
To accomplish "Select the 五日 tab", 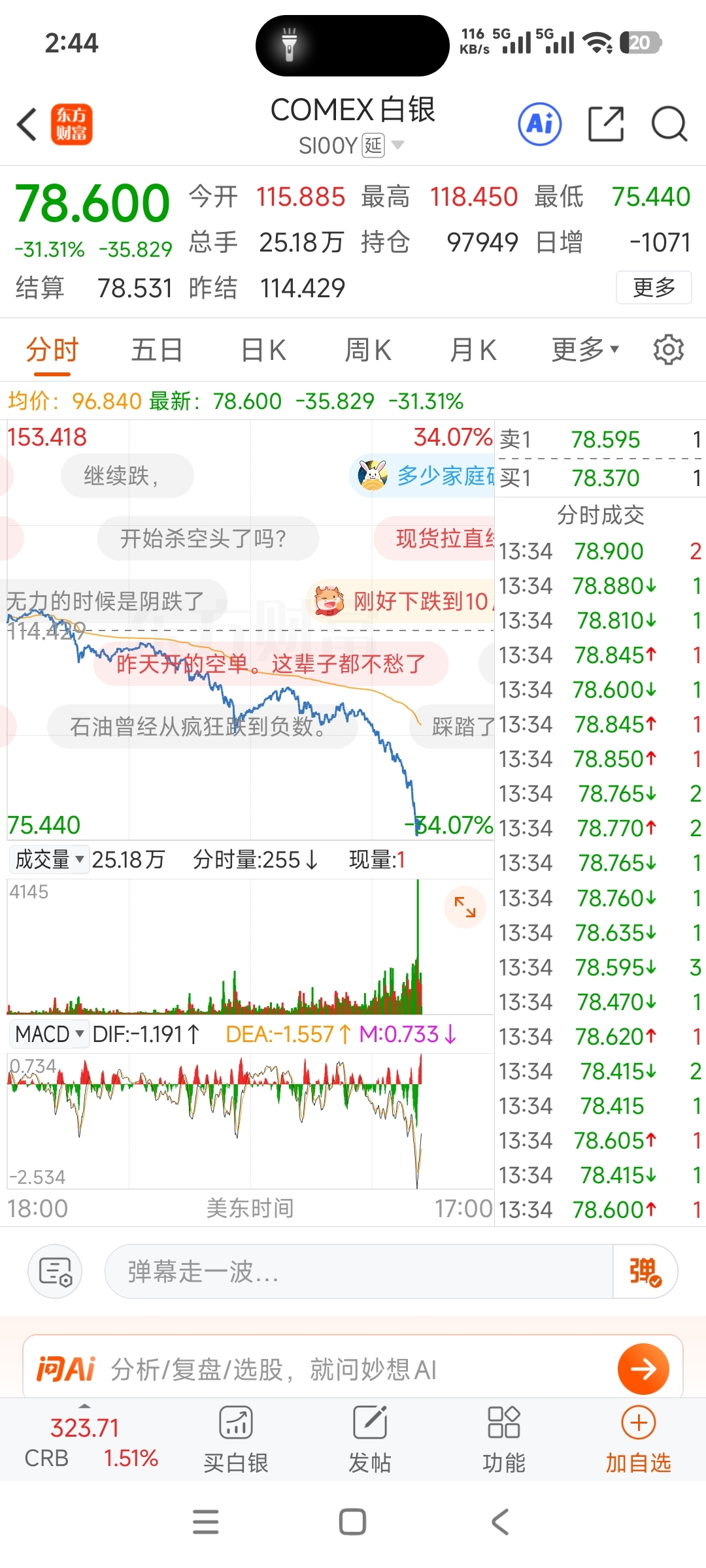I will pos(156,350).
